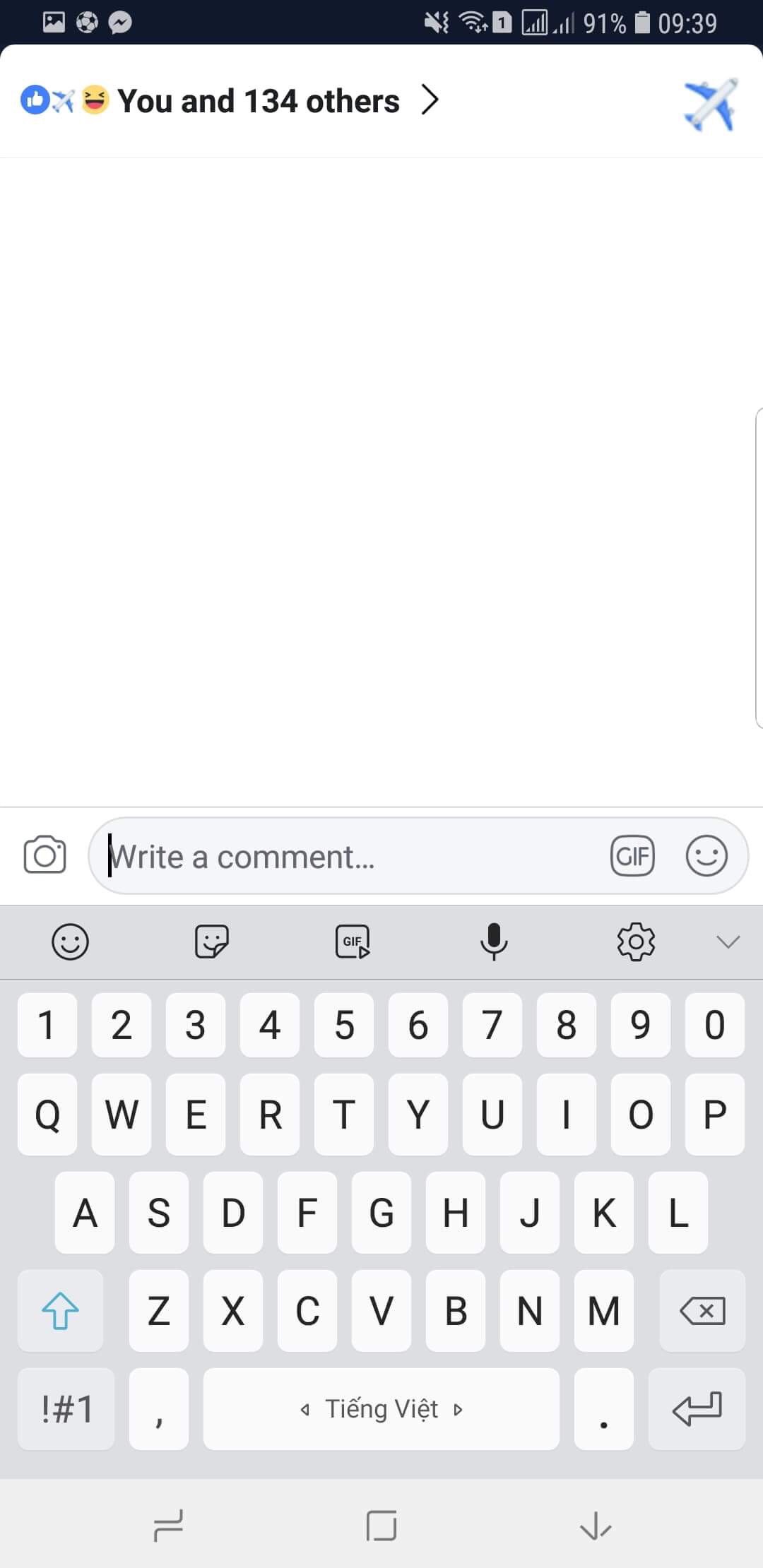763x1568 pixels.
Task: Collapse the keyboard toolbar with the chevron
Action: 728,942
